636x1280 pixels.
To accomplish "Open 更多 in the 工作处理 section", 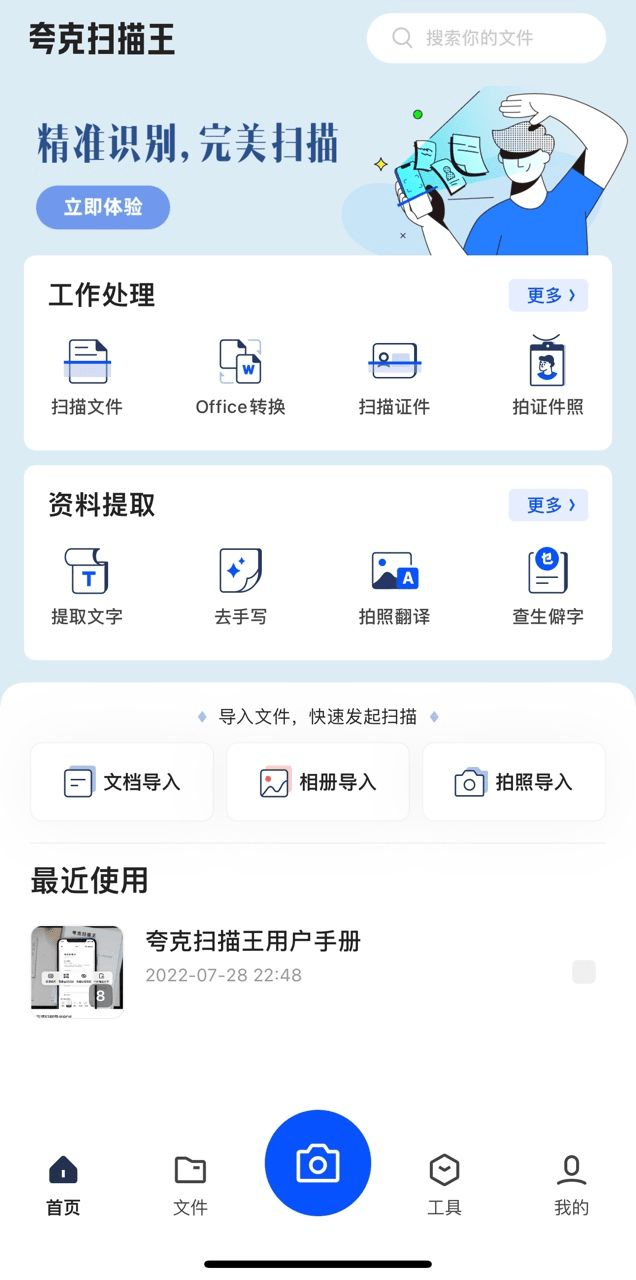I will 548,295.
